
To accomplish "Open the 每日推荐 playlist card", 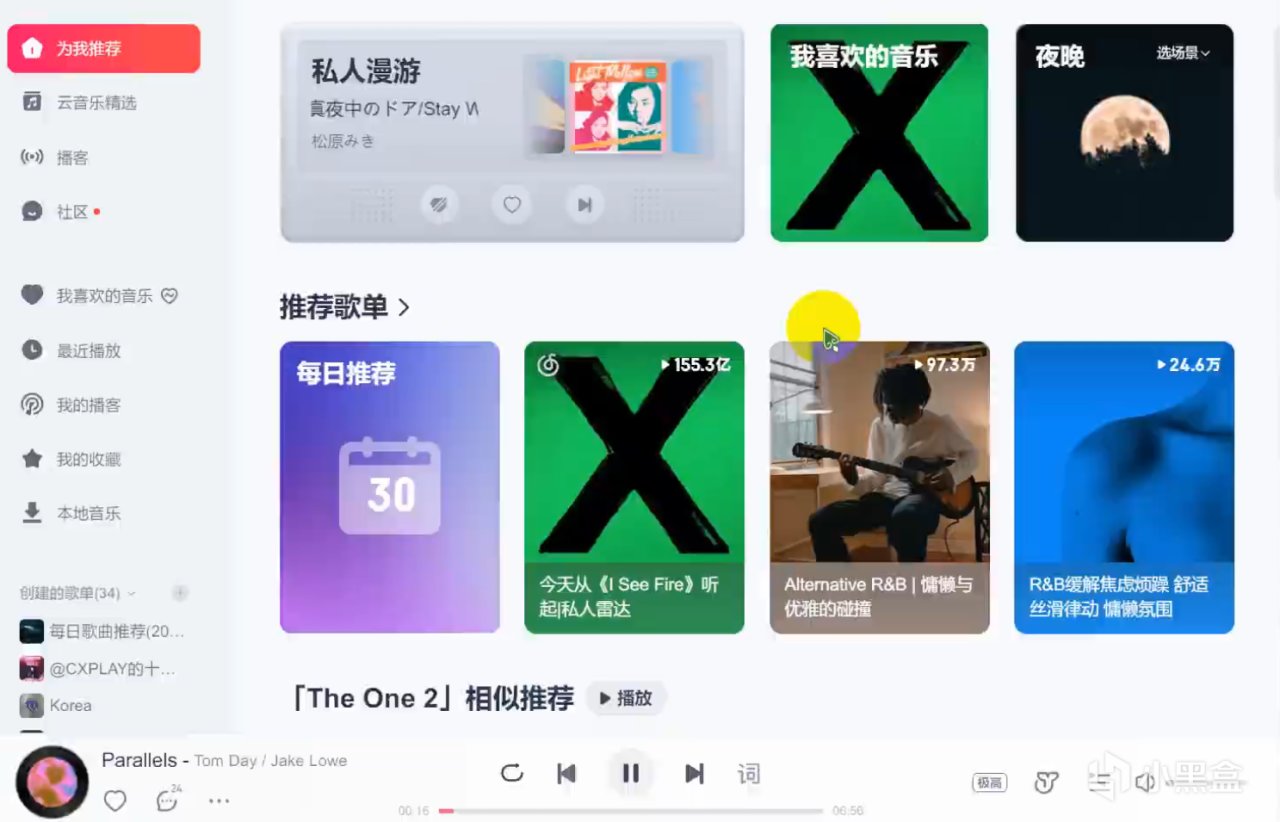I will (389, 487).
